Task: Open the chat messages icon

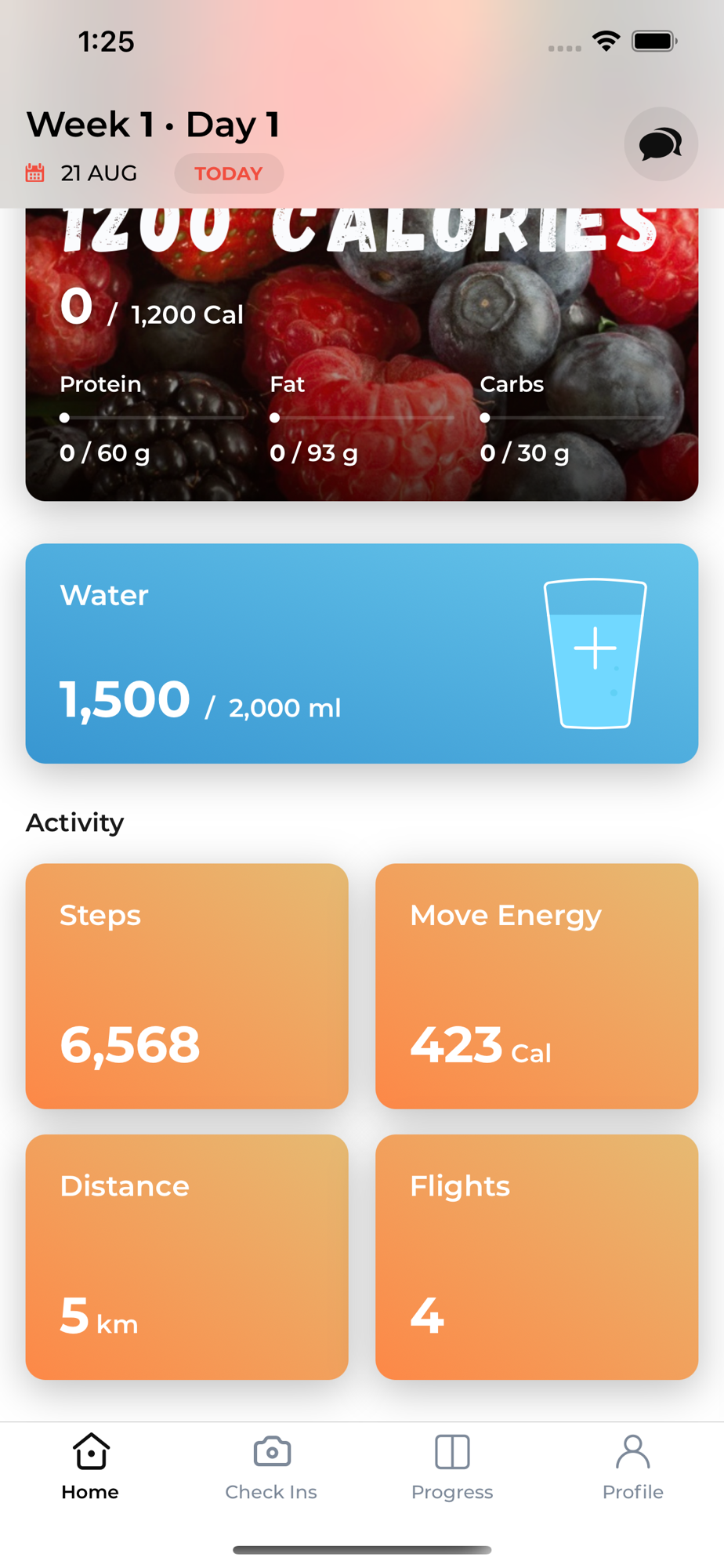Action: point(661,144)
